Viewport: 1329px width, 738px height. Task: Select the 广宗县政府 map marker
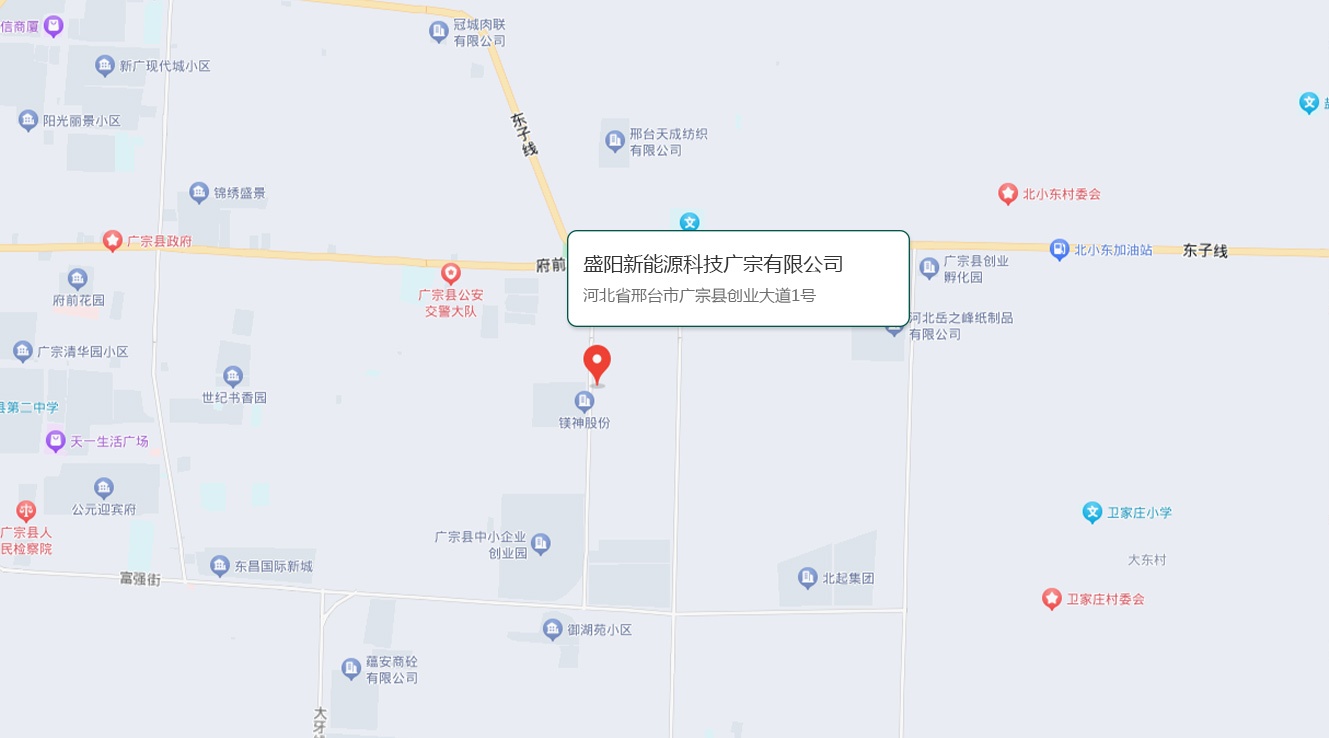pyautogui.click(x=113, y=241)
